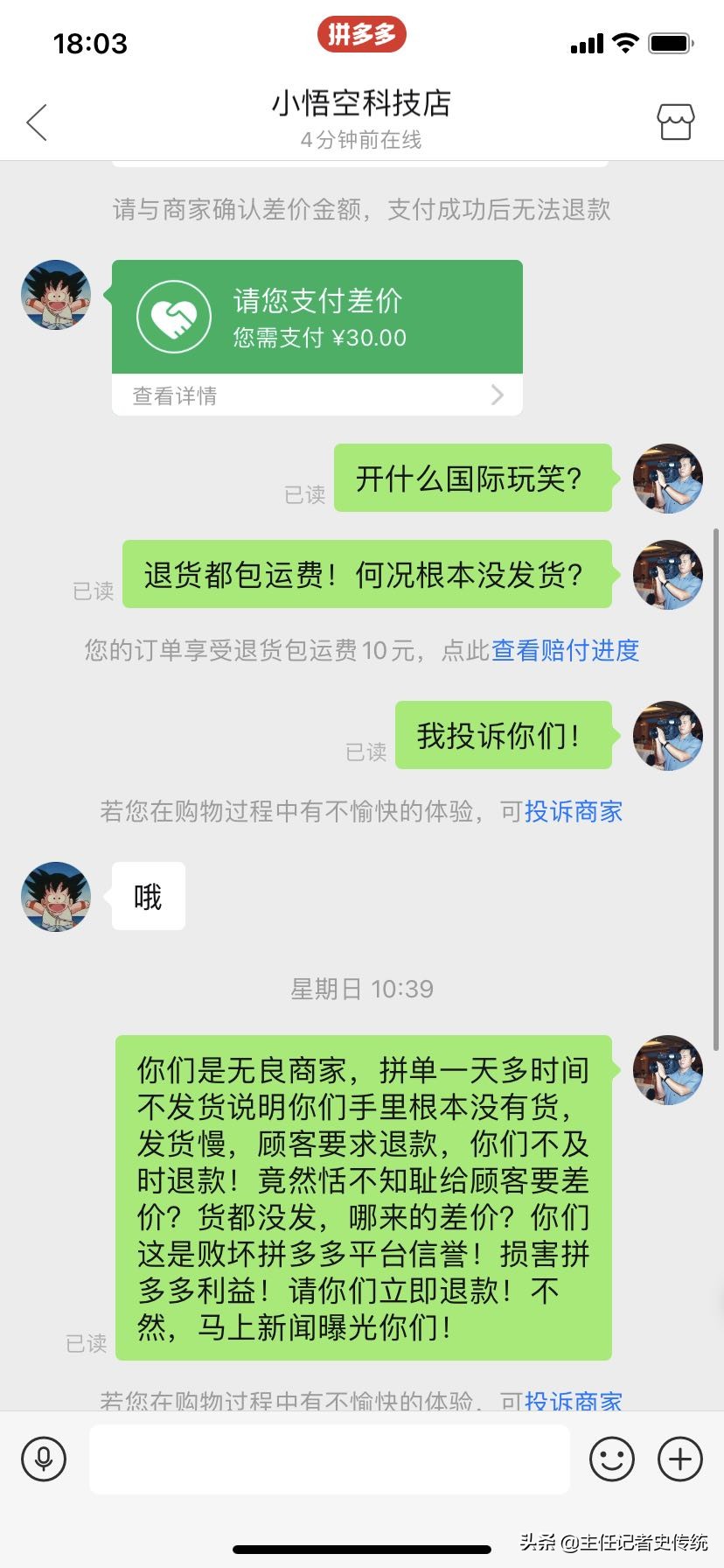Image resolution: width=724 pixels, height=1568 pixels.
Task: Tap the battery indicator in status bar
Action: (x=670, y=42)
